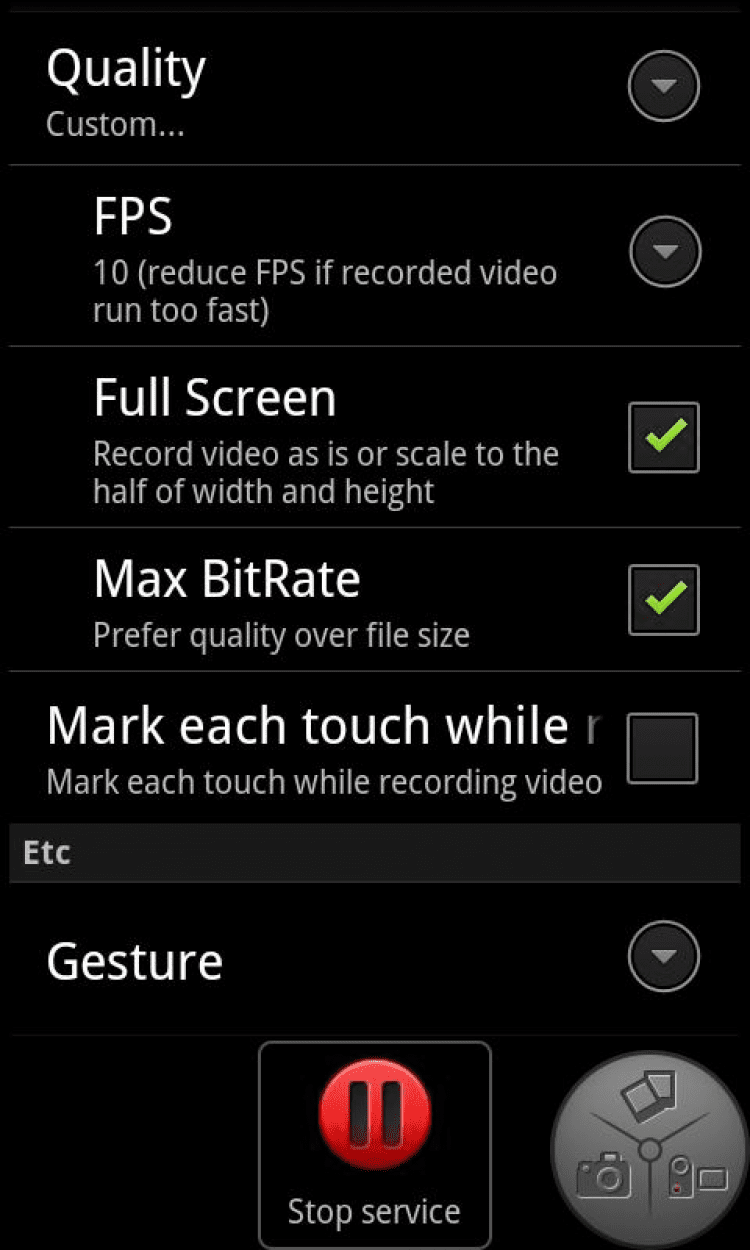
Task: Disable the Max BitRate checkbox
Action: point(663,600)
